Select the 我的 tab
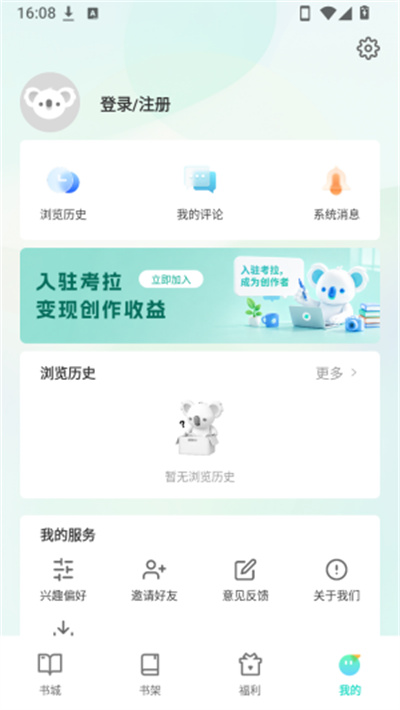 pyautogui.click(x=350, y=674)
